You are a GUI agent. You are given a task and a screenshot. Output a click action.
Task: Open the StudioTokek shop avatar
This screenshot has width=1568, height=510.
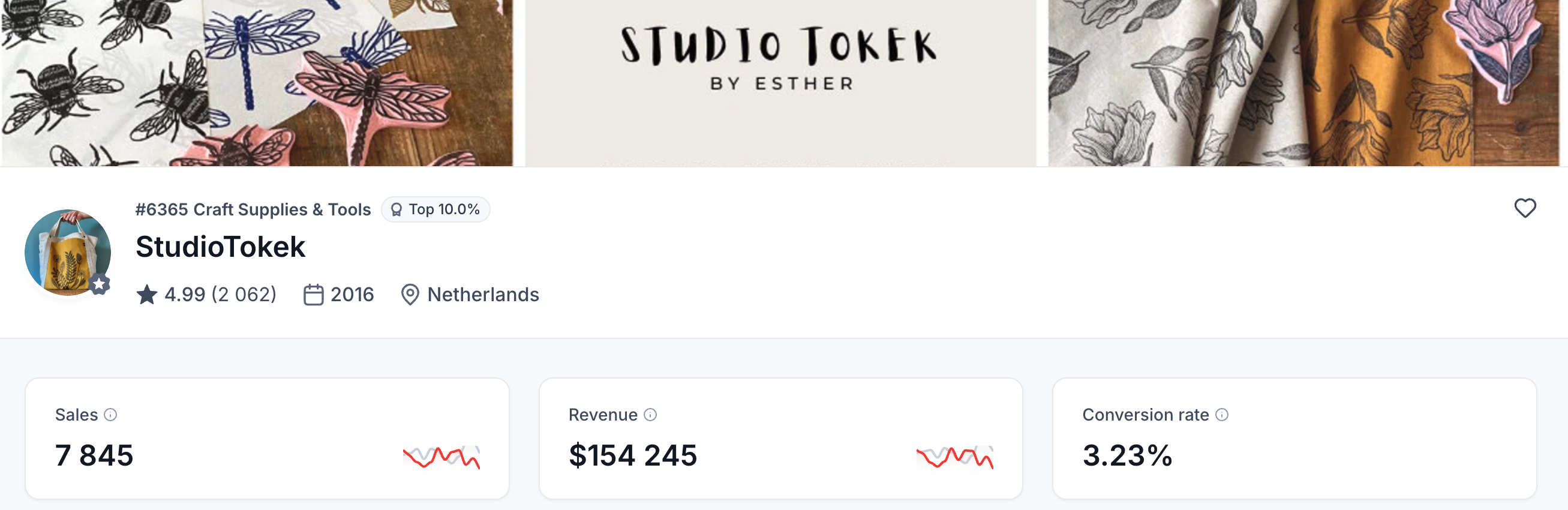(x=68, y=252)
